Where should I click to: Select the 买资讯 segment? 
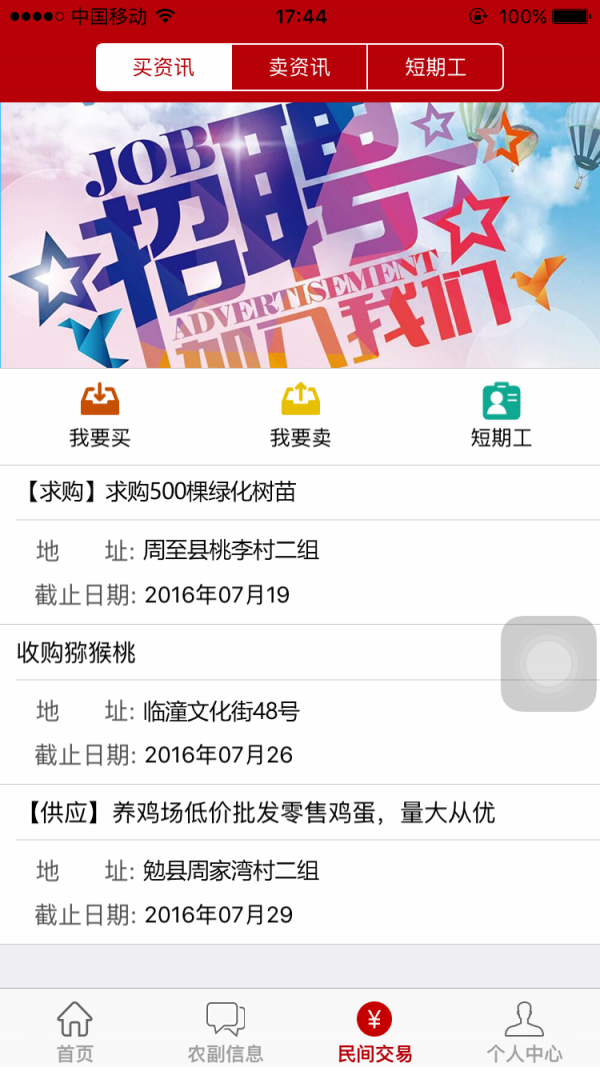[164, 68]
